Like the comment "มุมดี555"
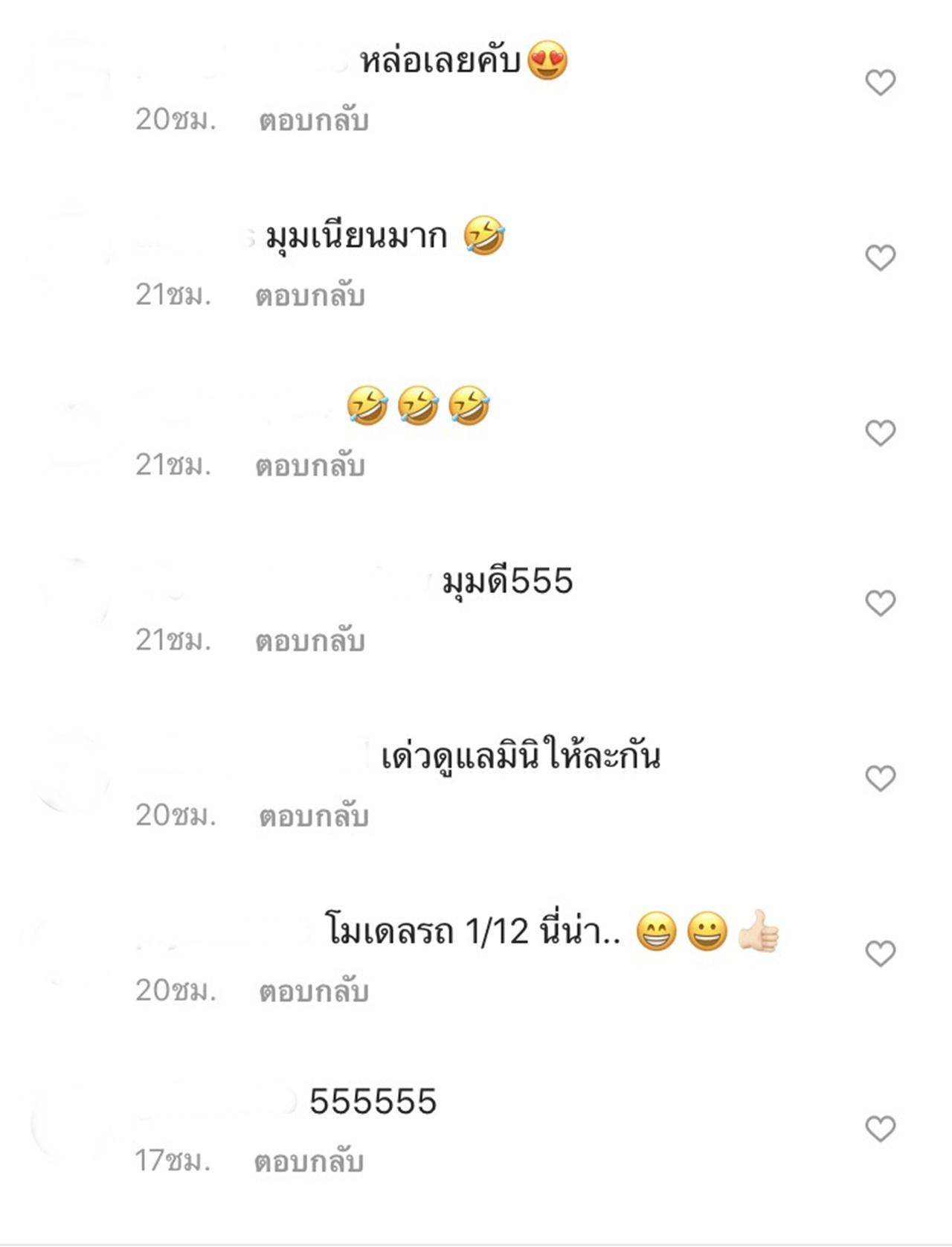Image resolution: width=952 pixels, height=1247 pixels. (x=880, y=603)
